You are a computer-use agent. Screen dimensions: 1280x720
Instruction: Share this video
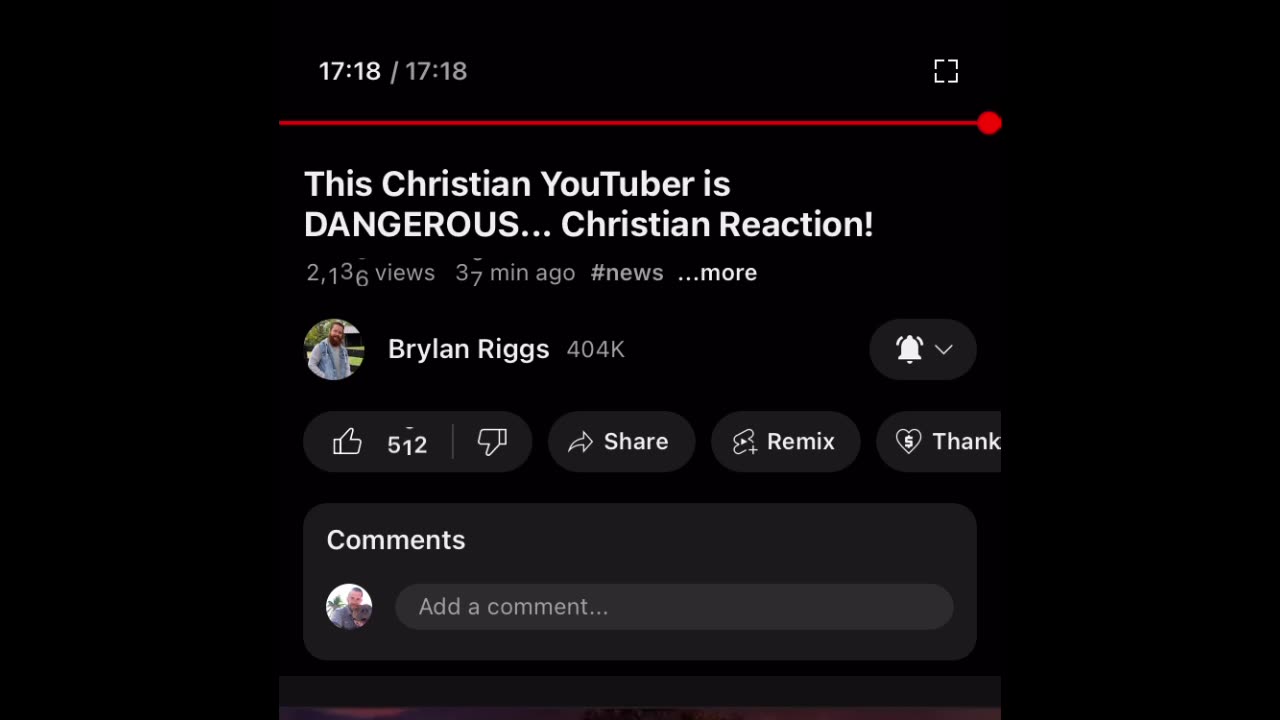[621, 442]
